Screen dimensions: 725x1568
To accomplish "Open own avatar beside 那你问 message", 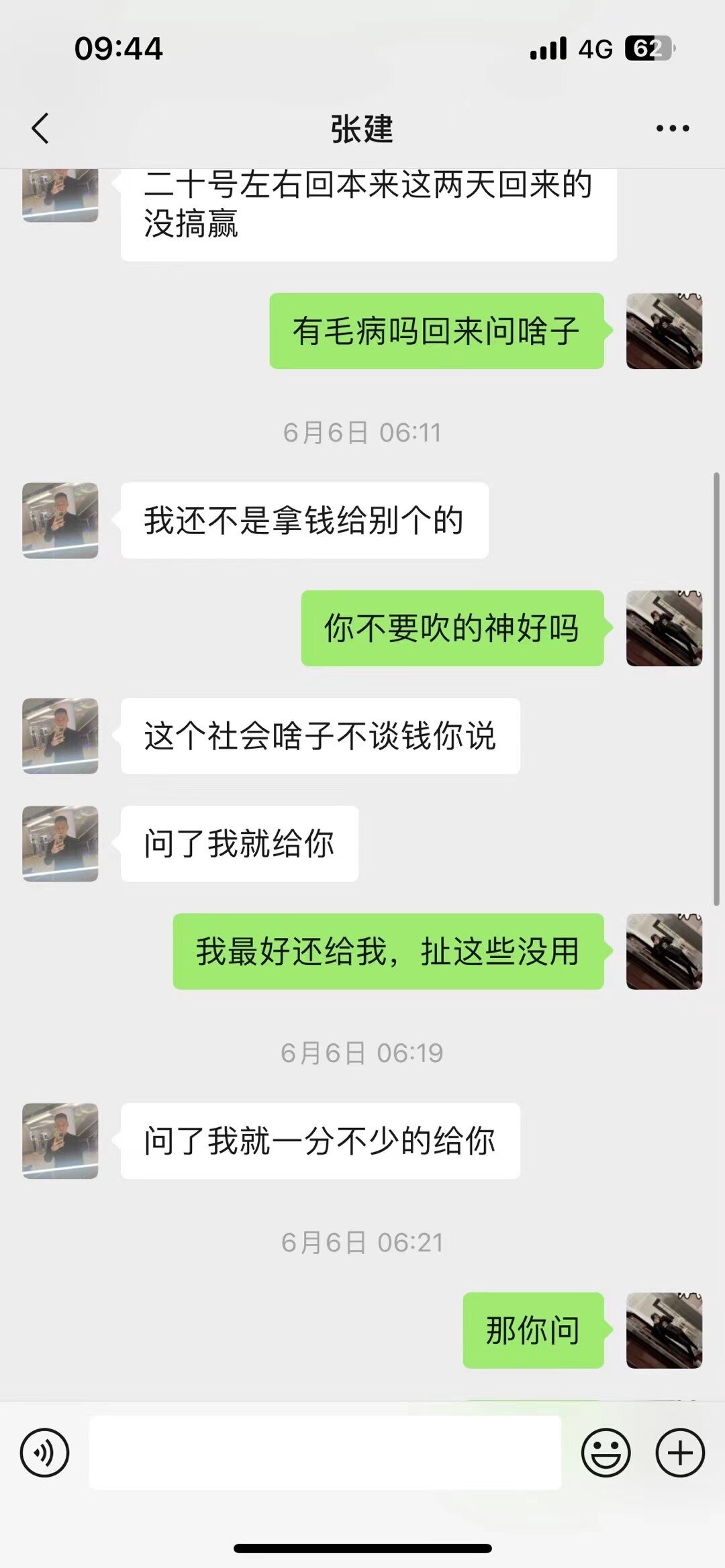I will point(664,1330).
